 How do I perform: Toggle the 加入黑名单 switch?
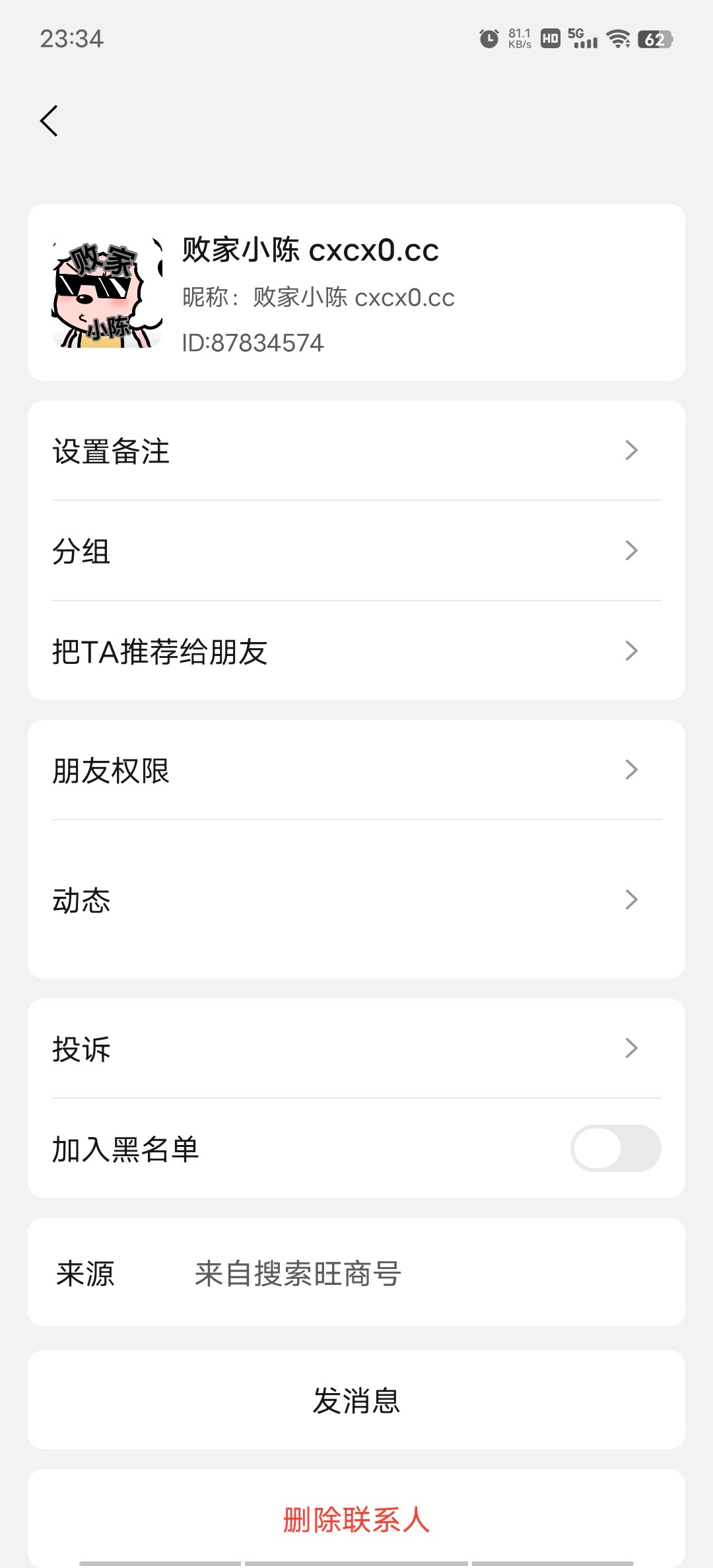615,1148
